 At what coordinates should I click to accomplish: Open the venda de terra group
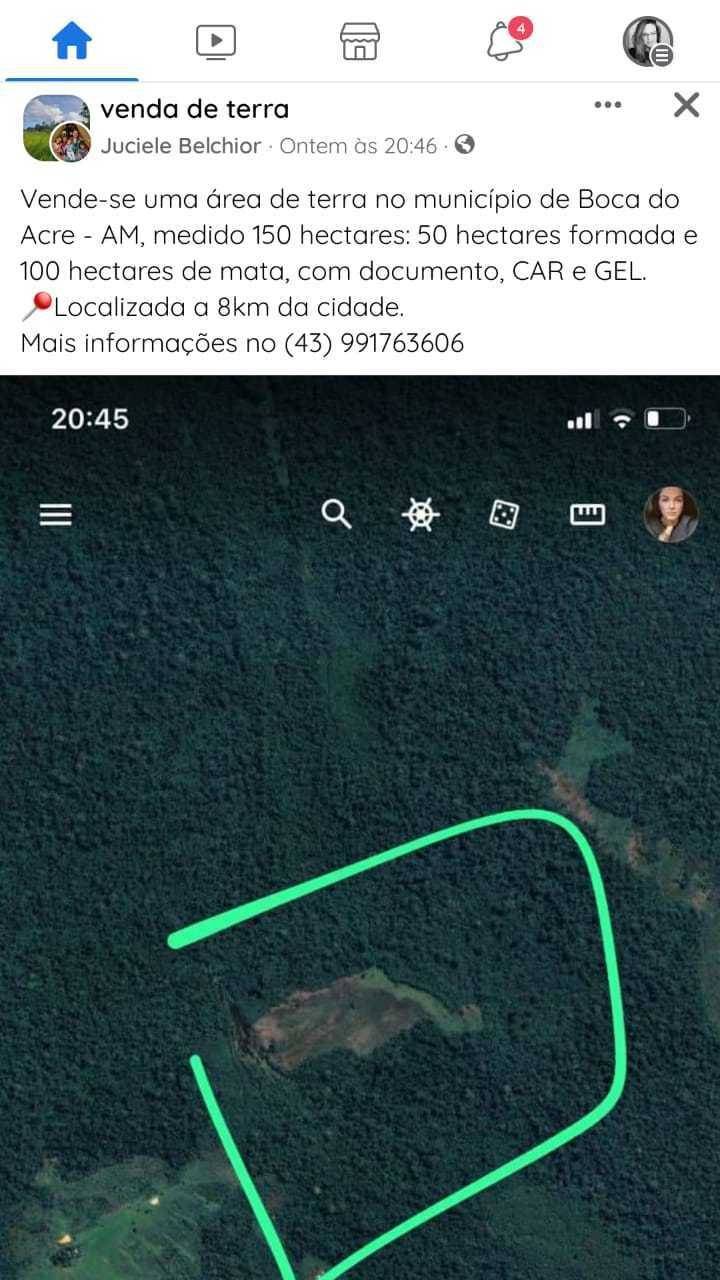[195, 108]
